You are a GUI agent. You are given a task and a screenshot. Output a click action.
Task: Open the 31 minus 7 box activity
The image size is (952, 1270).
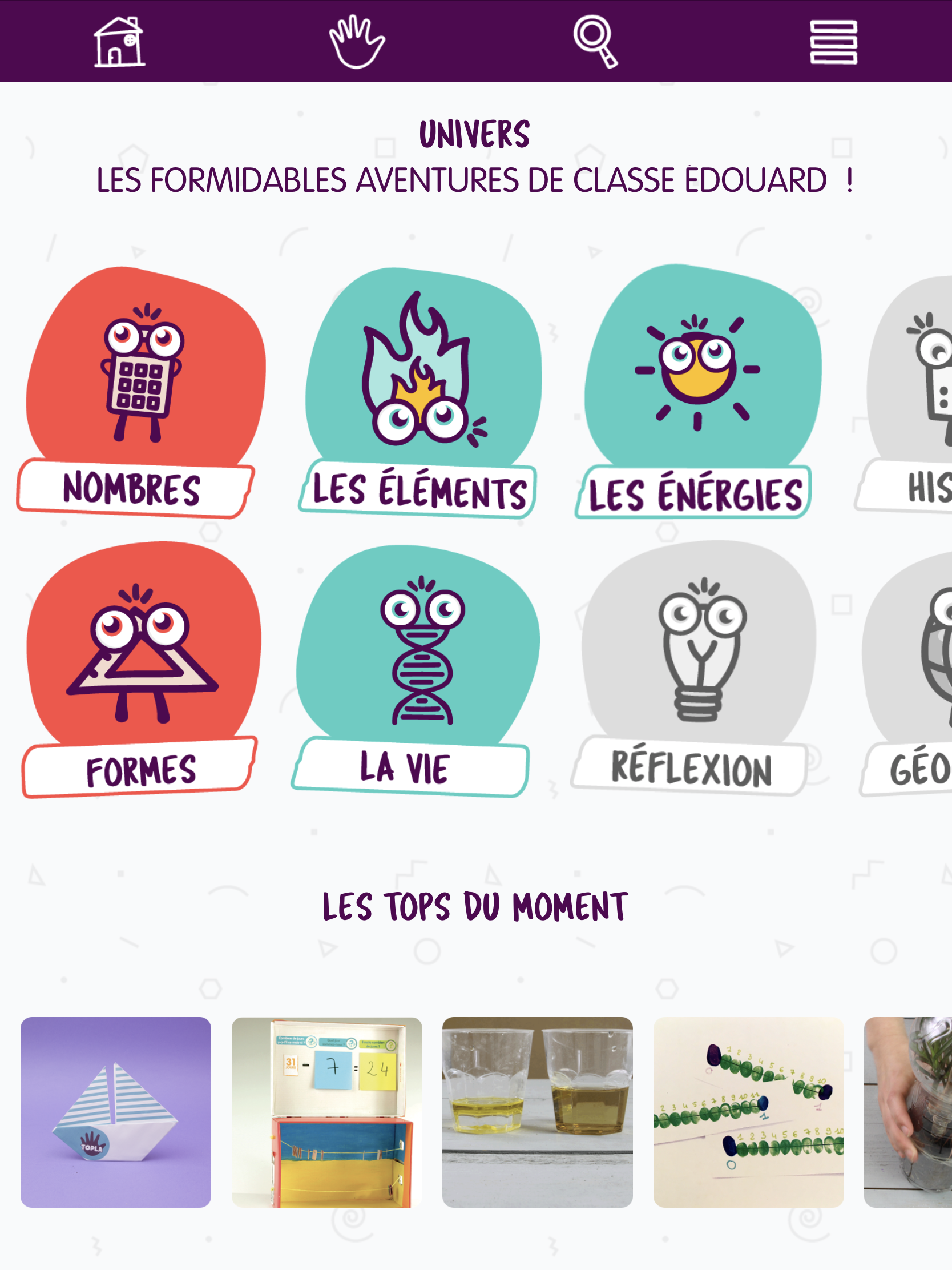coord(326,1112)
